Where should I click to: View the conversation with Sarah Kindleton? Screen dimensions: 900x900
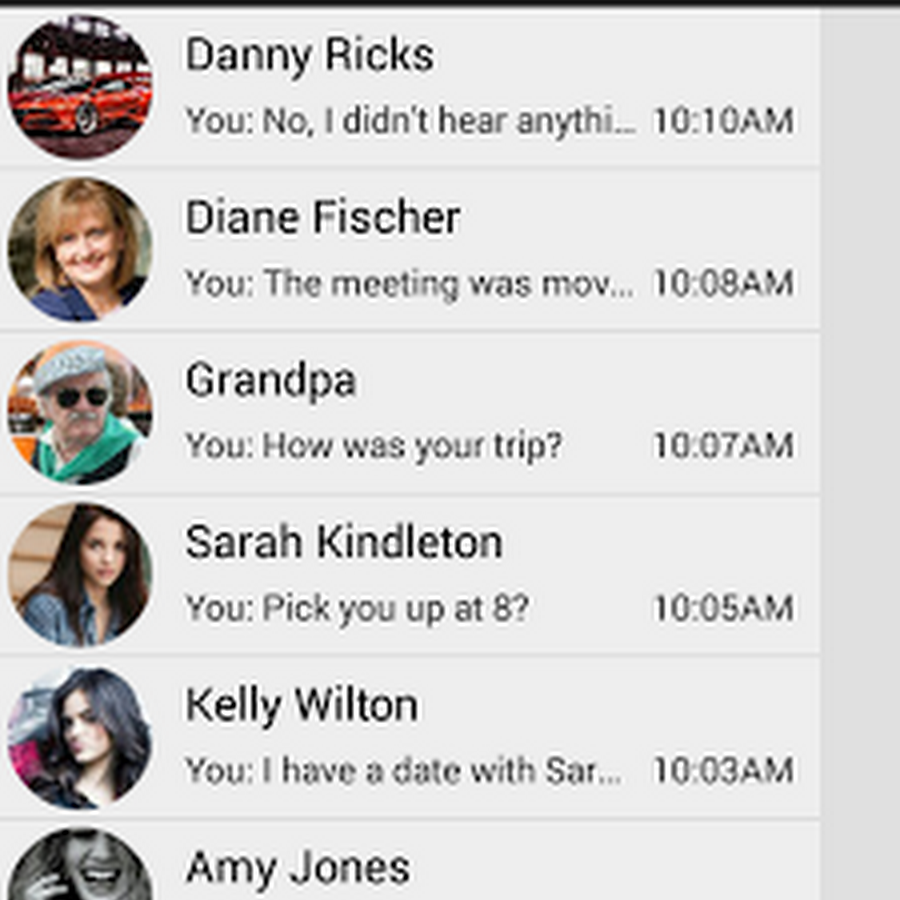(x=410, y=576)
